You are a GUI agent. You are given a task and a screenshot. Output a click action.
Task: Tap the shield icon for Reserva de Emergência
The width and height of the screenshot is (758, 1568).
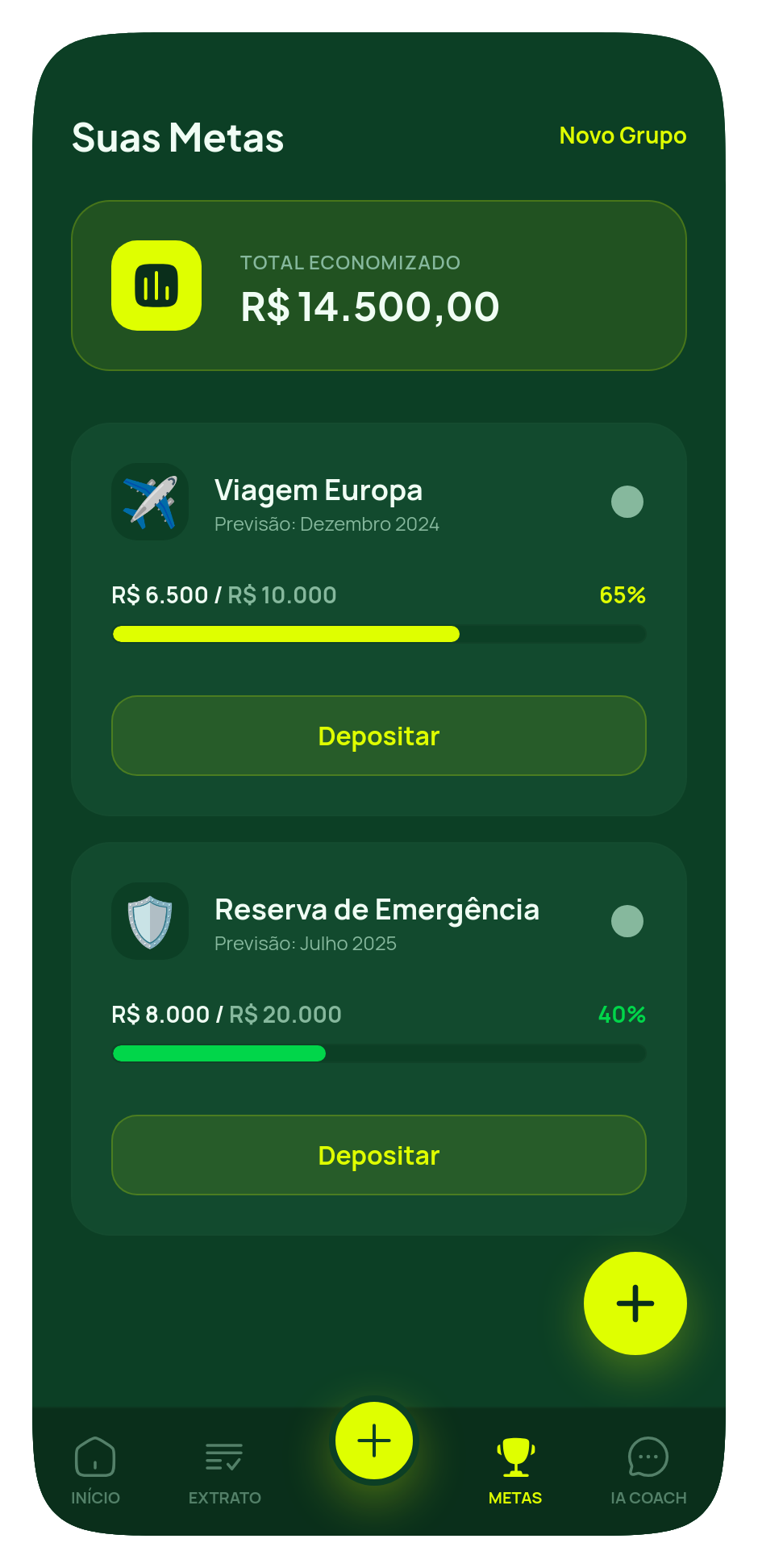[x=149, y=921]
